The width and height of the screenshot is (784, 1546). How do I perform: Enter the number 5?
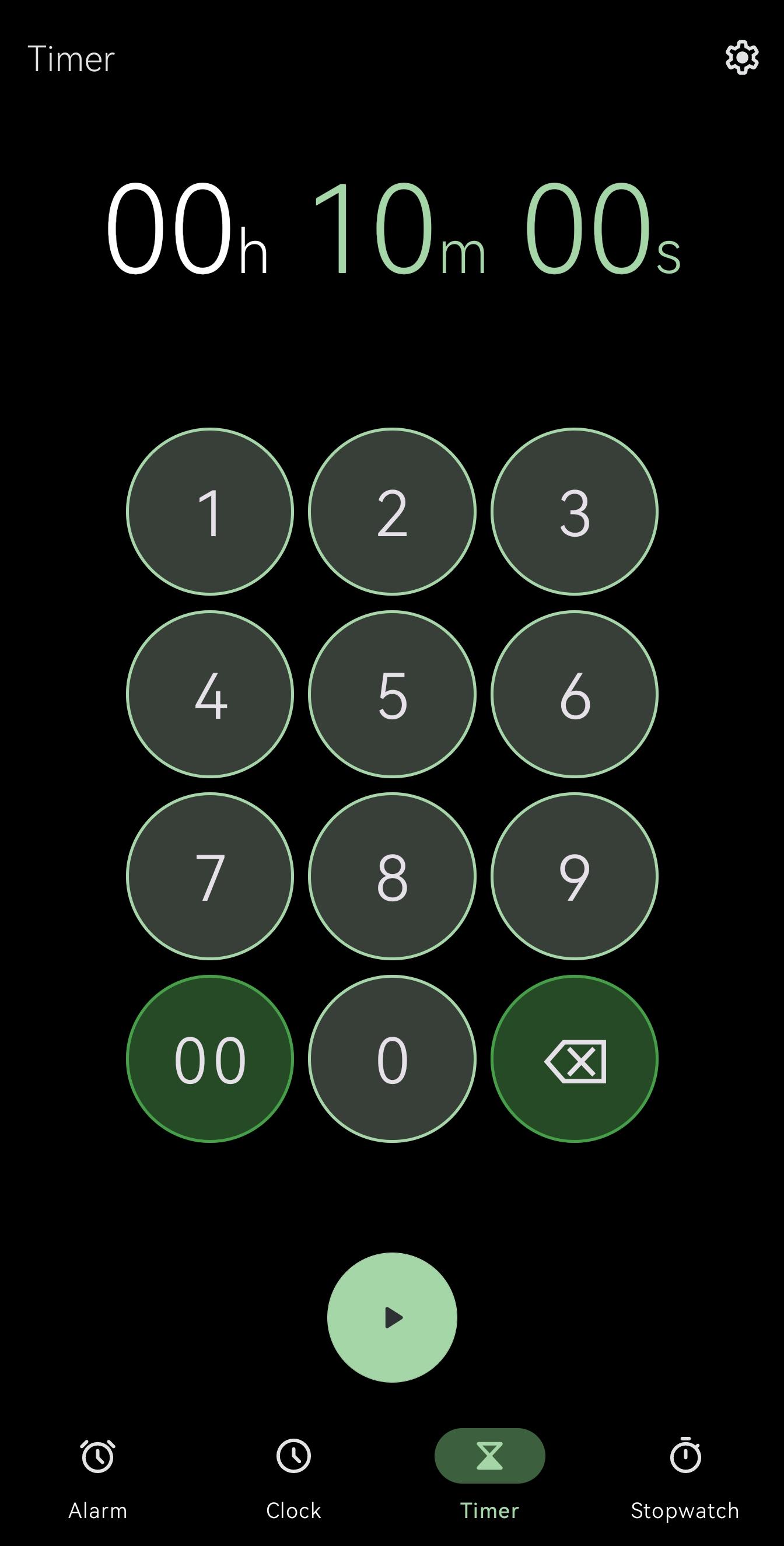point(392,694)
